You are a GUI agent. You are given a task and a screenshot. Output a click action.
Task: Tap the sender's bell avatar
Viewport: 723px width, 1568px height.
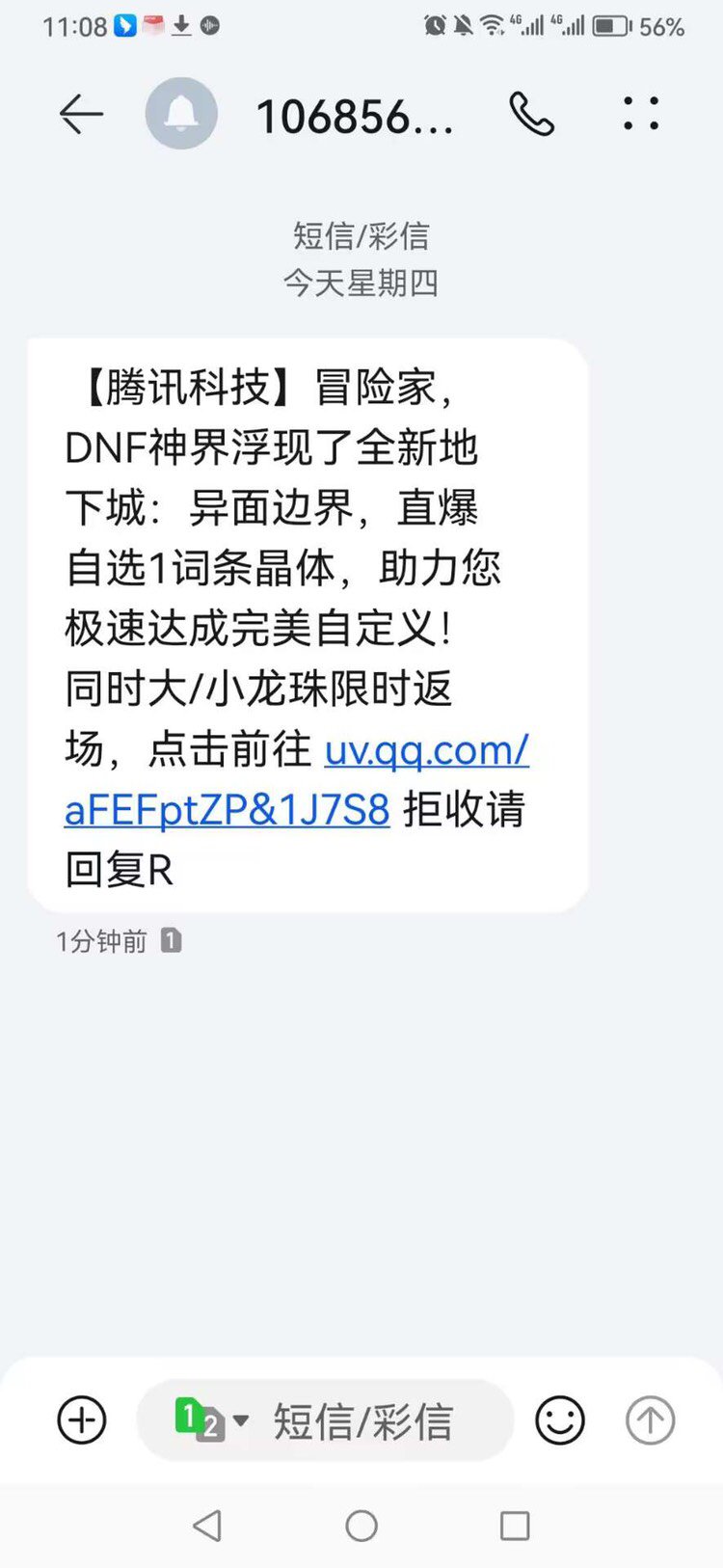[x=181, y=114]
